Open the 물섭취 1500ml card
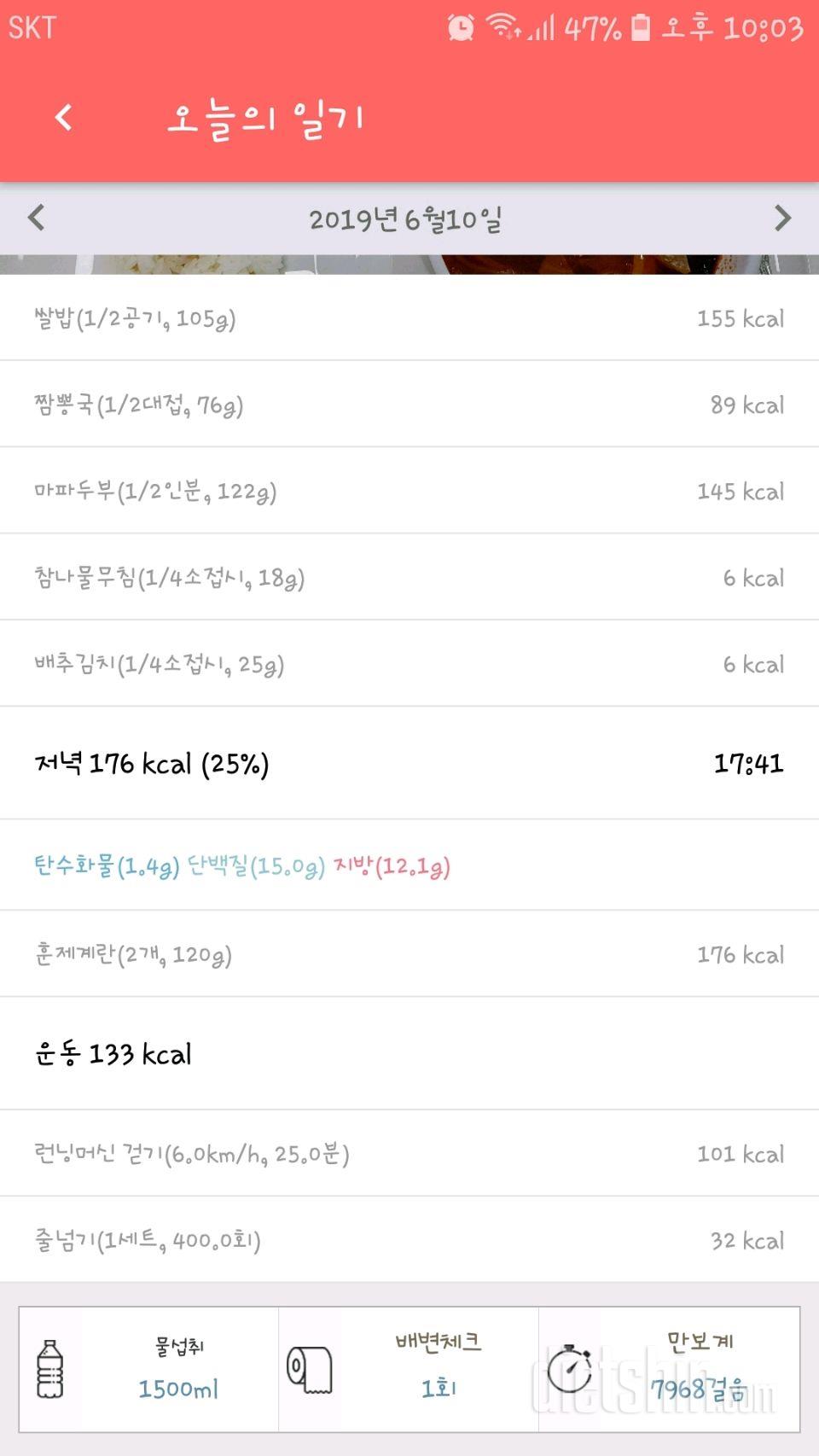Viewport: 819px width, 1456px height. tap(149, 1369)
